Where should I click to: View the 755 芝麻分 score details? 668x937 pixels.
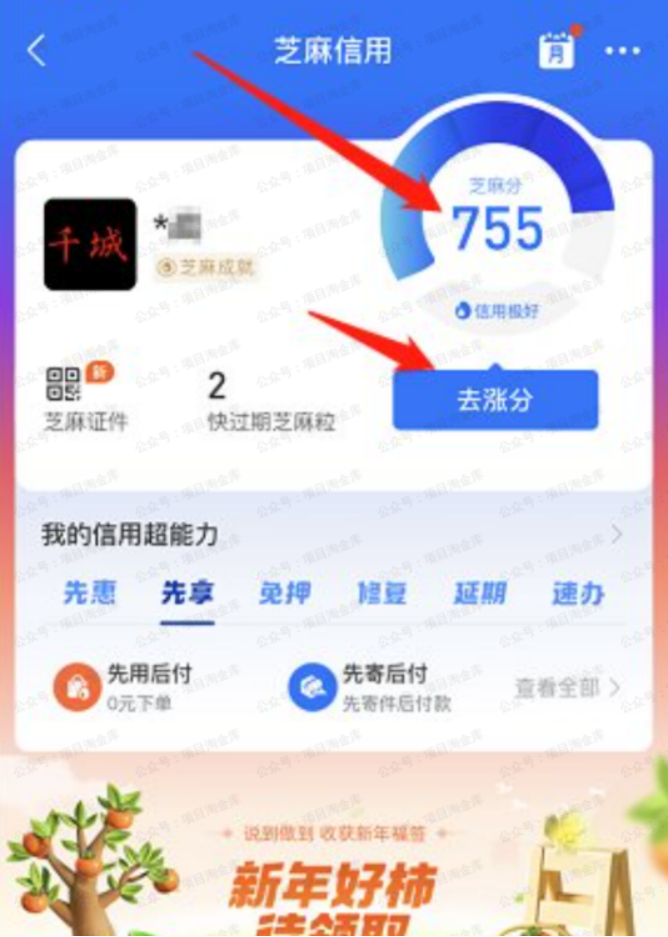497,228
